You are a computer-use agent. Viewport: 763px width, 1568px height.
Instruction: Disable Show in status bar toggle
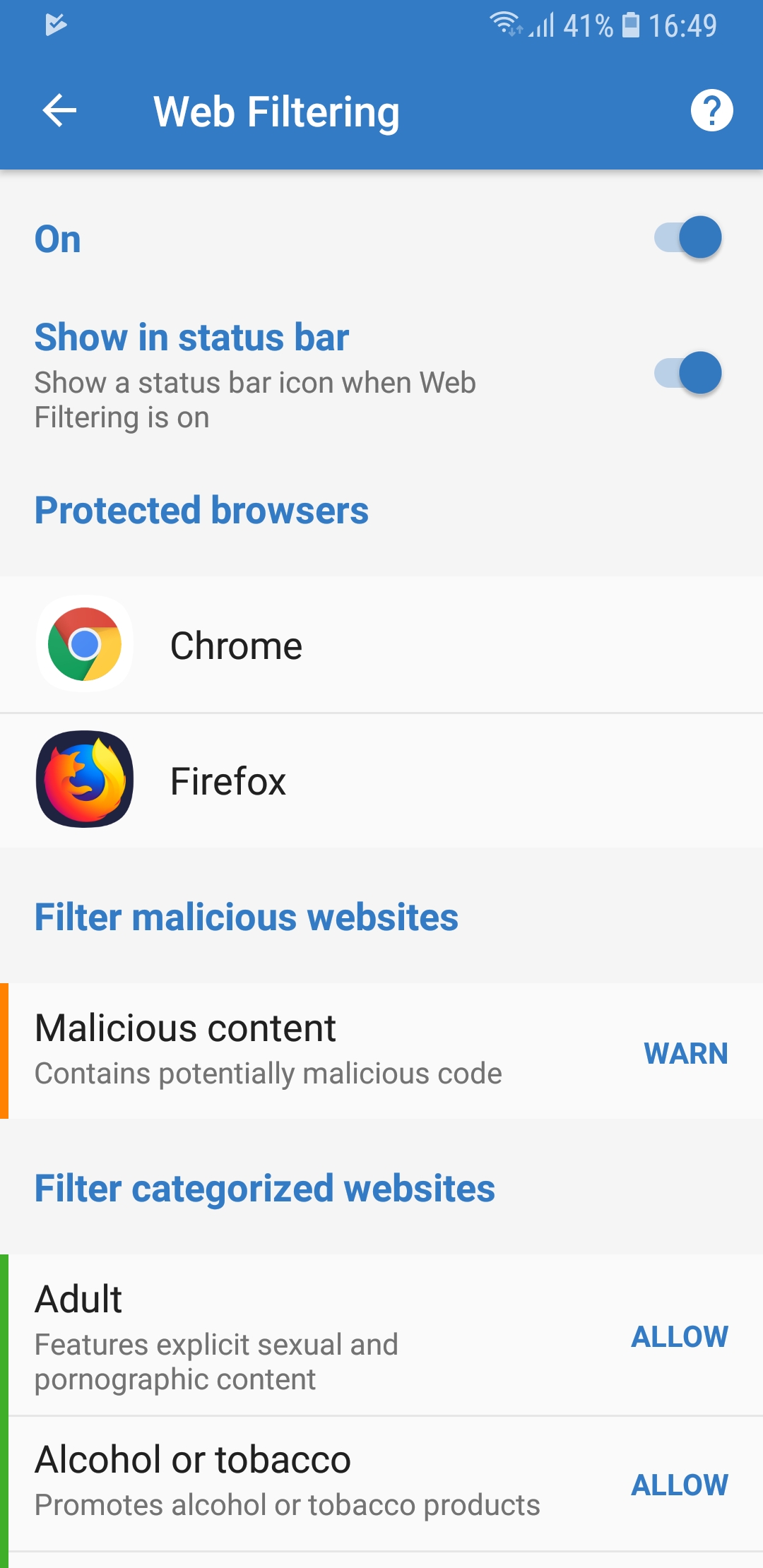(688, 373)
